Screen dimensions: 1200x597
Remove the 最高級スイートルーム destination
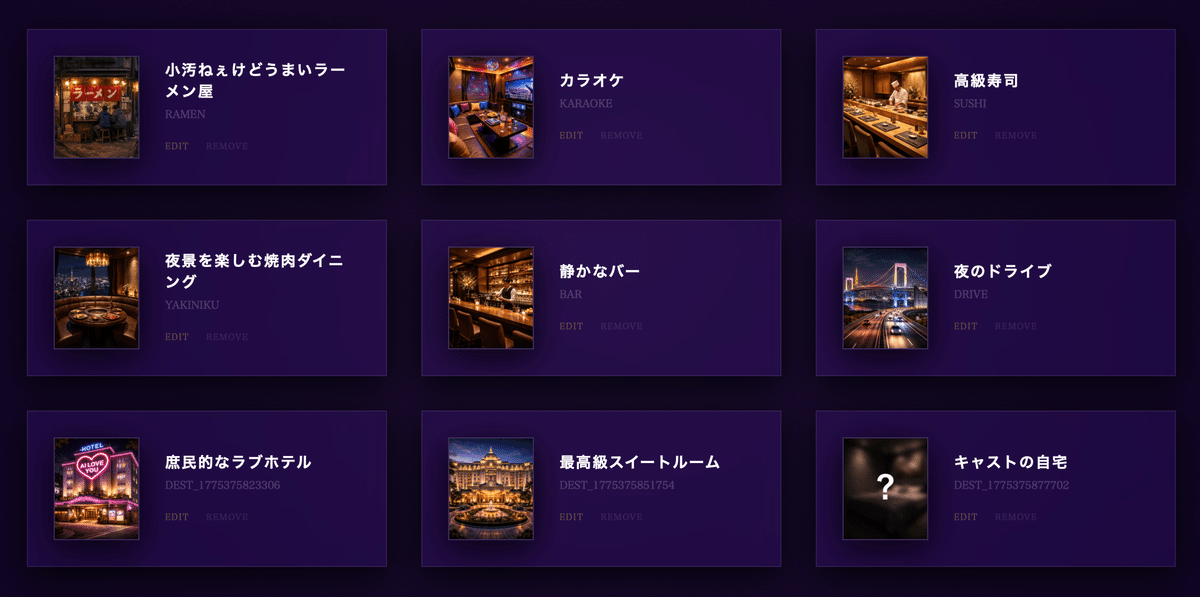(x=621, y=517)
